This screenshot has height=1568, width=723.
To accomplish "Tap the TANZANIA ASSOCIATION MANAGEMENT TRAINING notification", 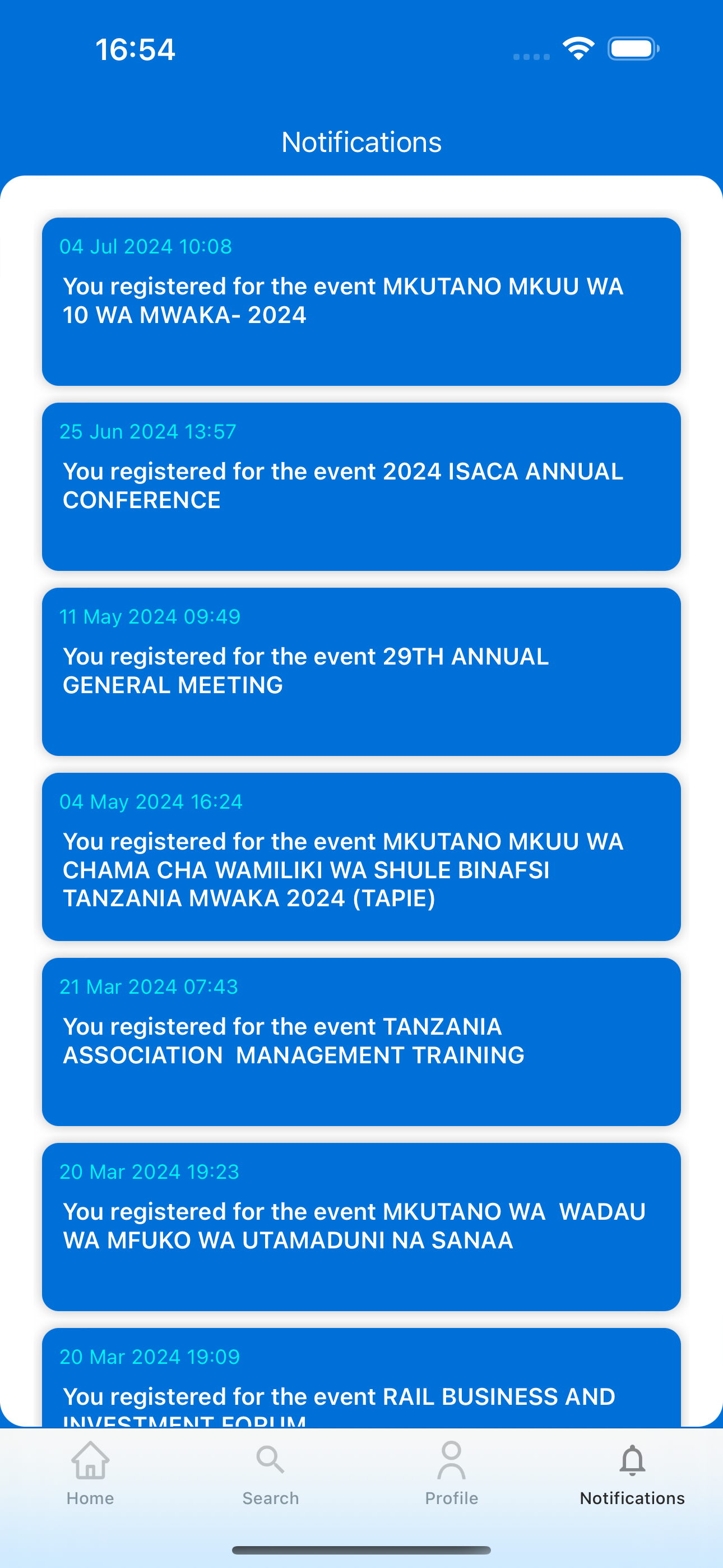I will click(361, 1041).
